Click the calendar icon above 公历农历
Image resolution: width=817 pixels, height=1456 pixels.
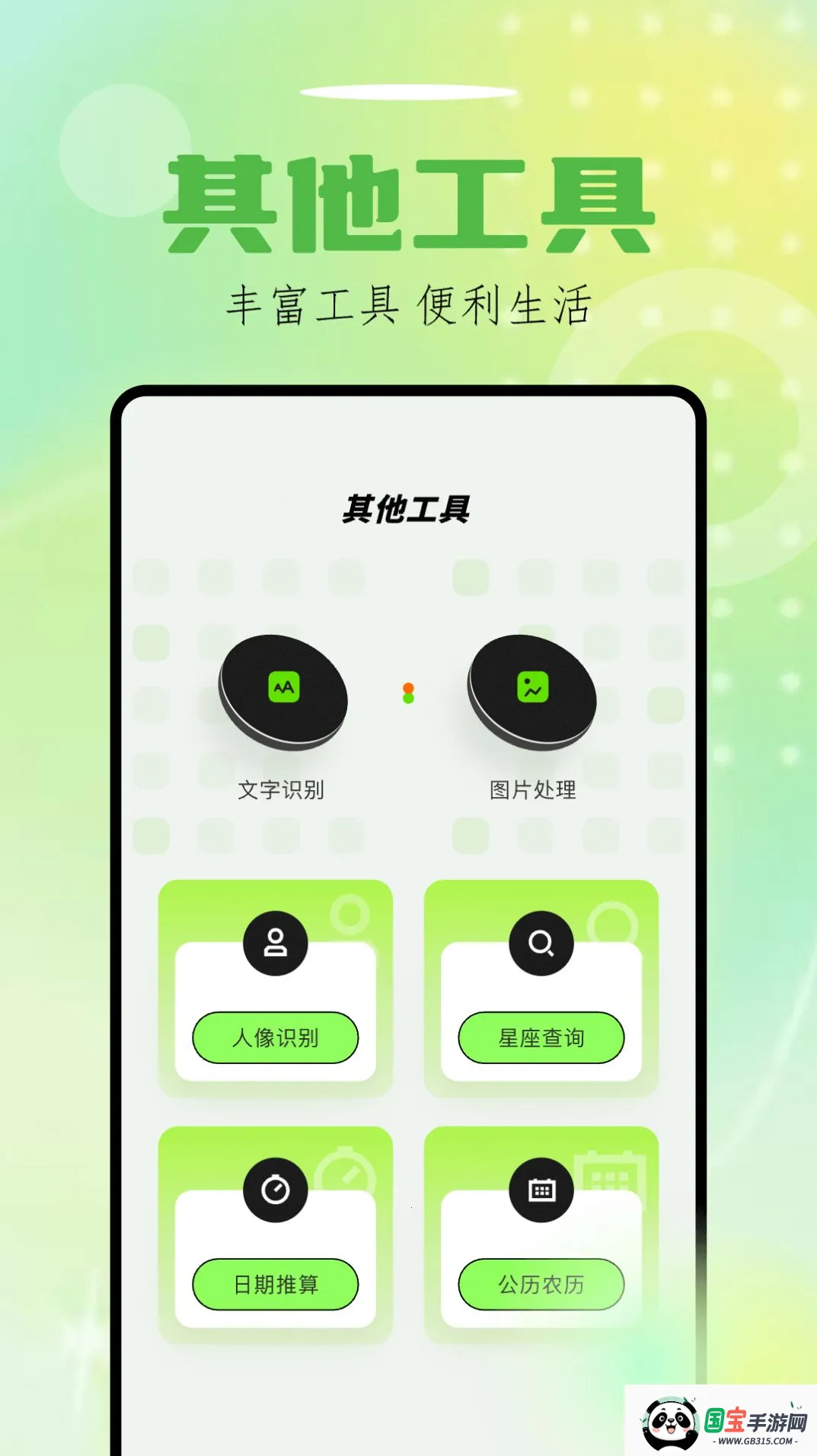tap(540, 1190)
